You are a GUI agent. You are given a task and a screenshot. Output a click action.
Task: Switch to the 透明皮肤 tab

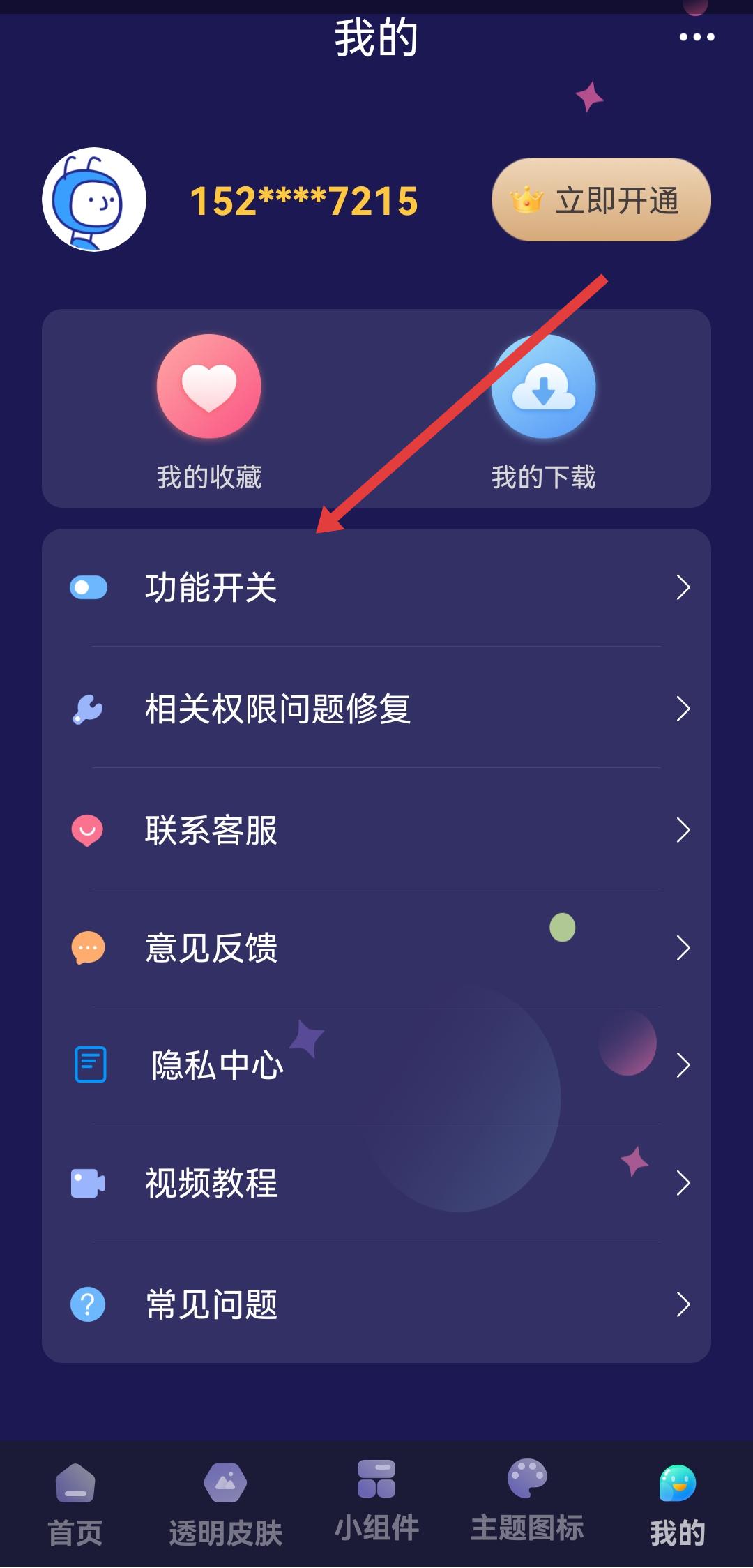(225, 1502)
